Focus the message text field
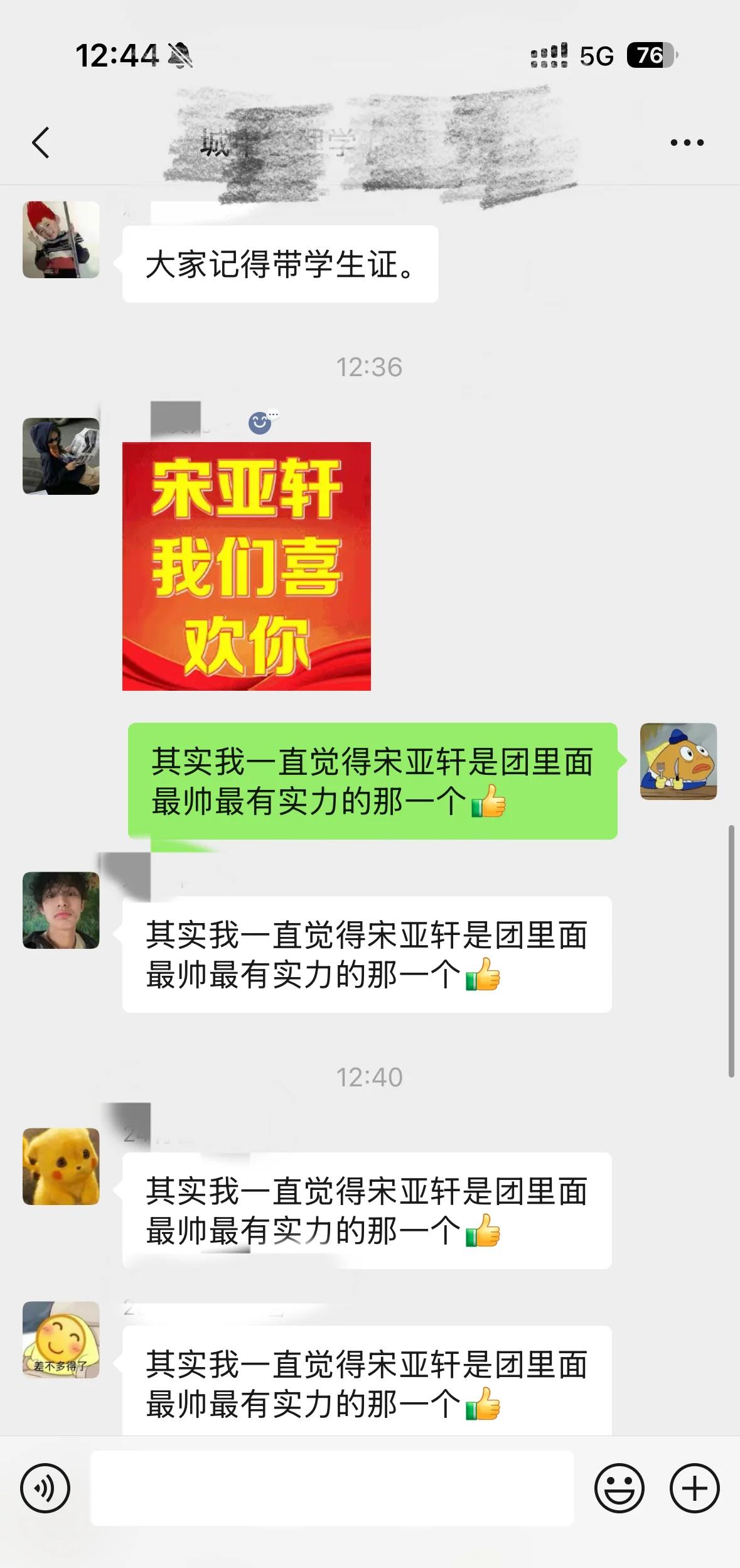Image resolution: width=740 pixels, height=1568 pixels. pyautogui.click(x=332, y=1488)
